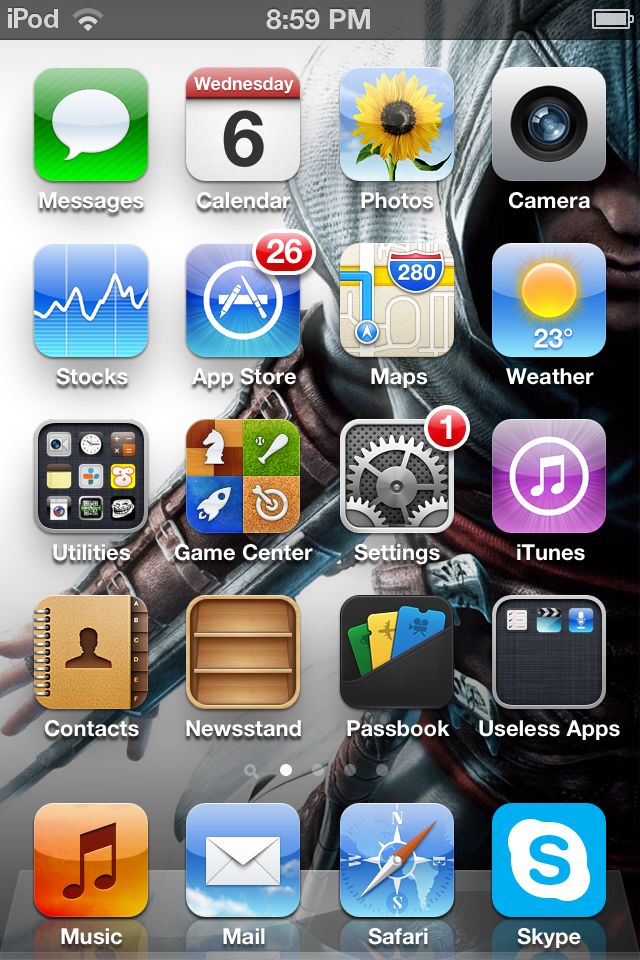Launch Safari browser
Viewport: 640px width, 960px height.
click(396, 861)
